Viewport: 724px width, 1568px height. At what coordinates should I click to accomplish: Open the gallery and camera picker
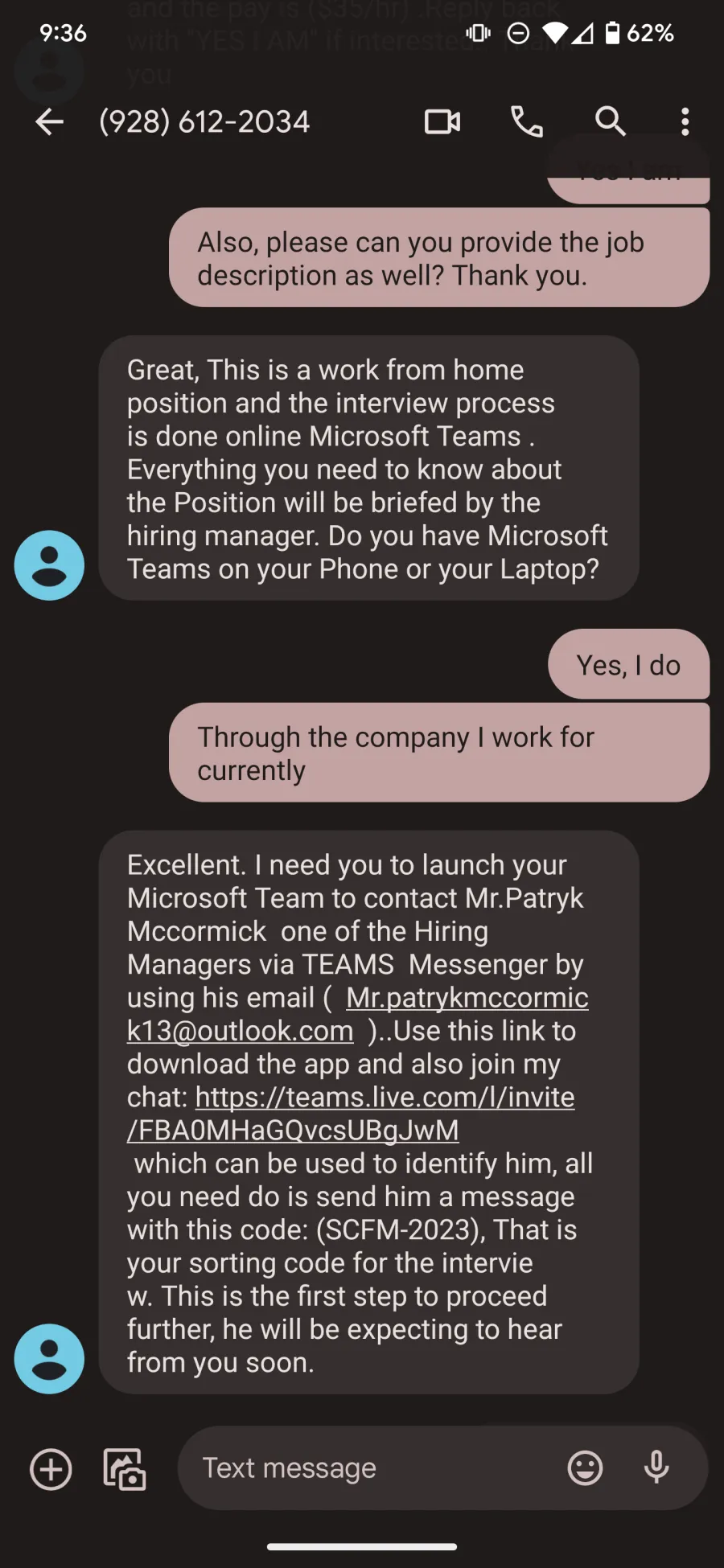click(x=125, y=1469)
